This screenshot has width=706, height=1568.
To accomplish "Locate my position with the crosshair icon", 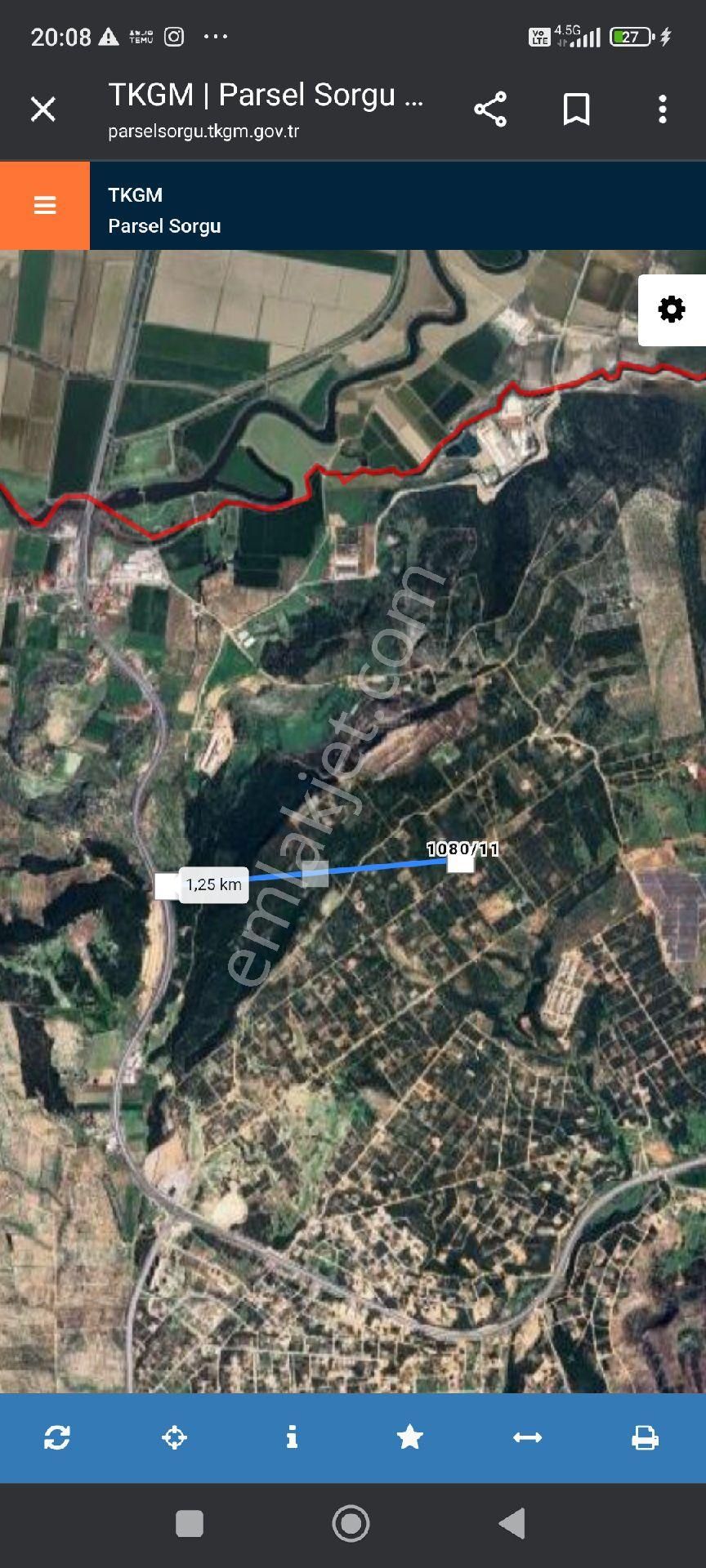I will tap(174, 1437).
